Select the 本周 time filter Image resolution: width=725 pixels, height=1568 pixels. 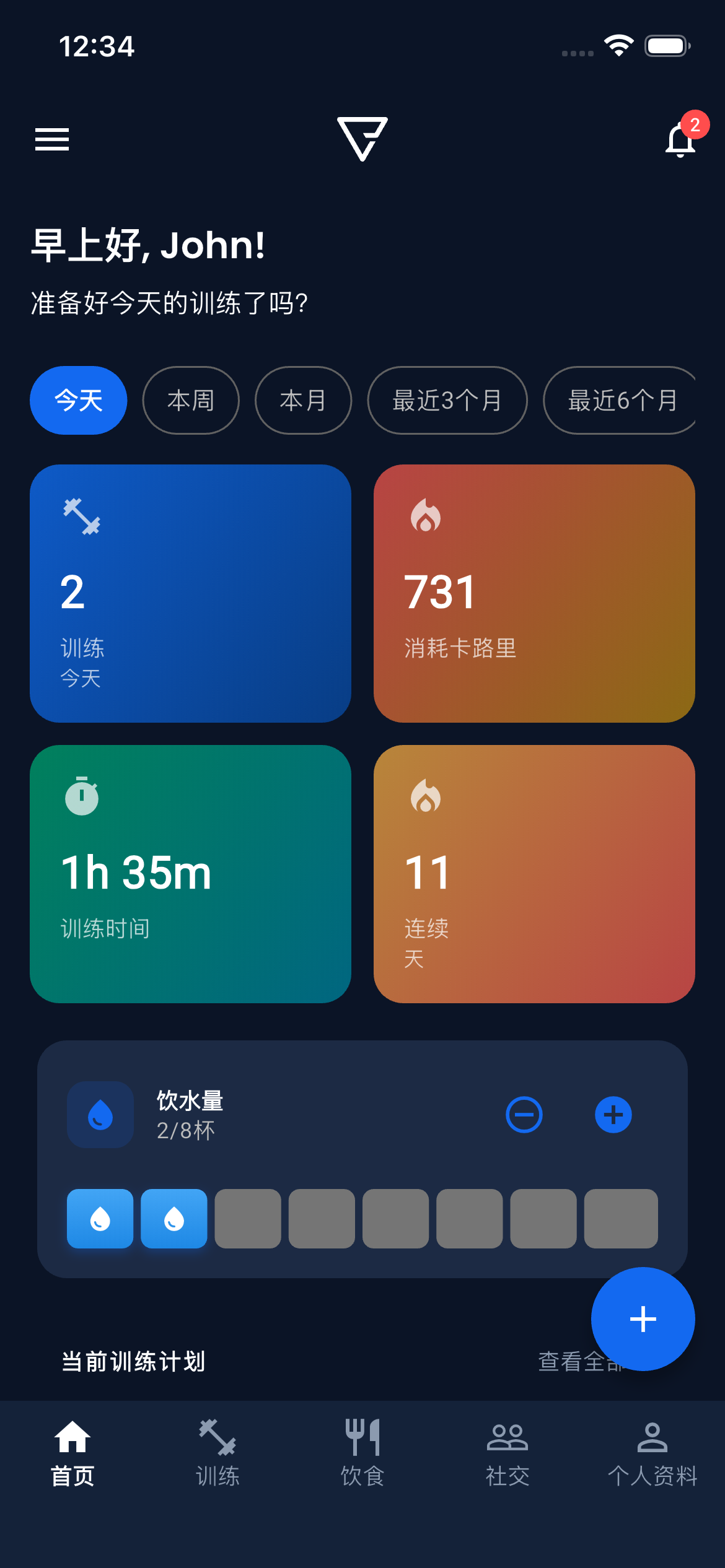[x=191, y=401]
